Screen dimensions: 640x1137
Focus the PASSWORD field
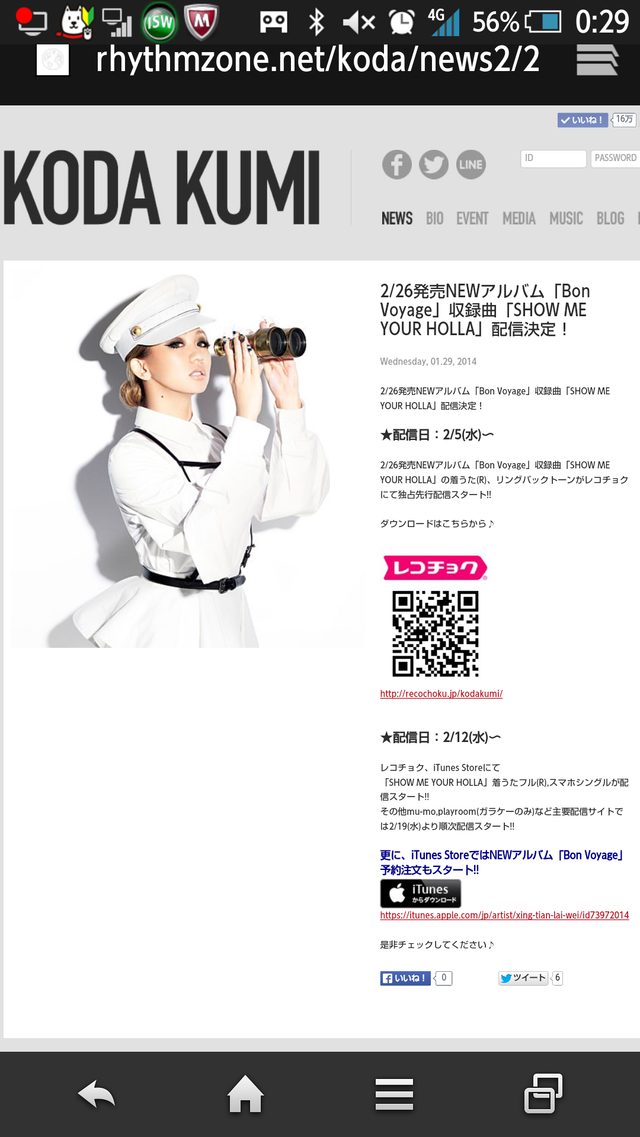click(x=615, y=158)
